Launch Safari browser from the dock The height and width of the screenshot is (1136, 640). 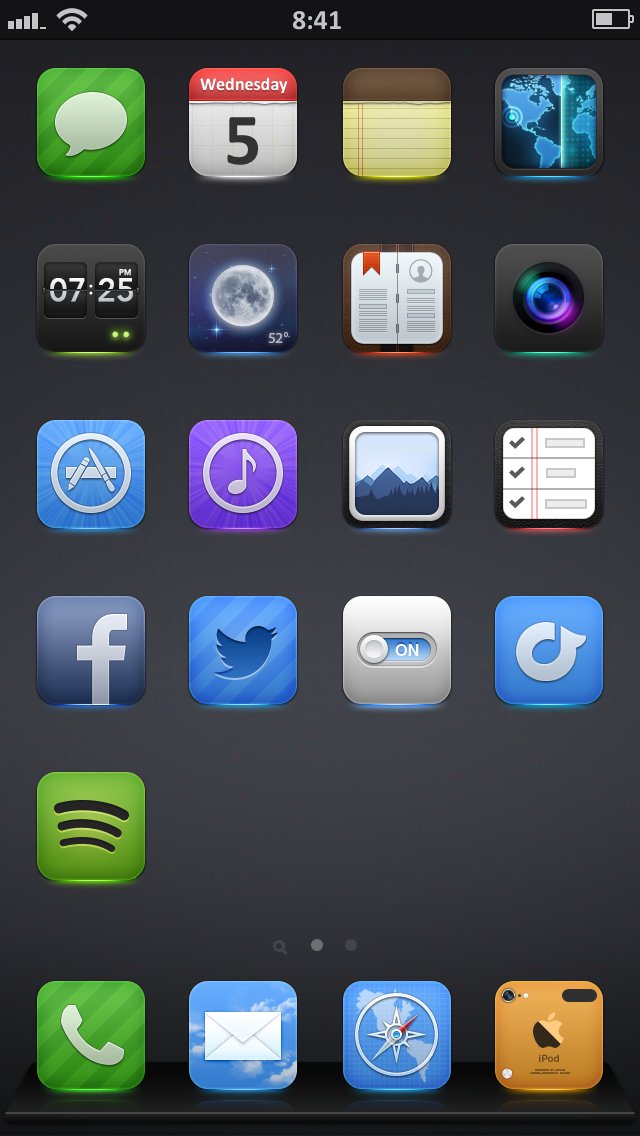pyautogui.click(x=396, y=1035)
